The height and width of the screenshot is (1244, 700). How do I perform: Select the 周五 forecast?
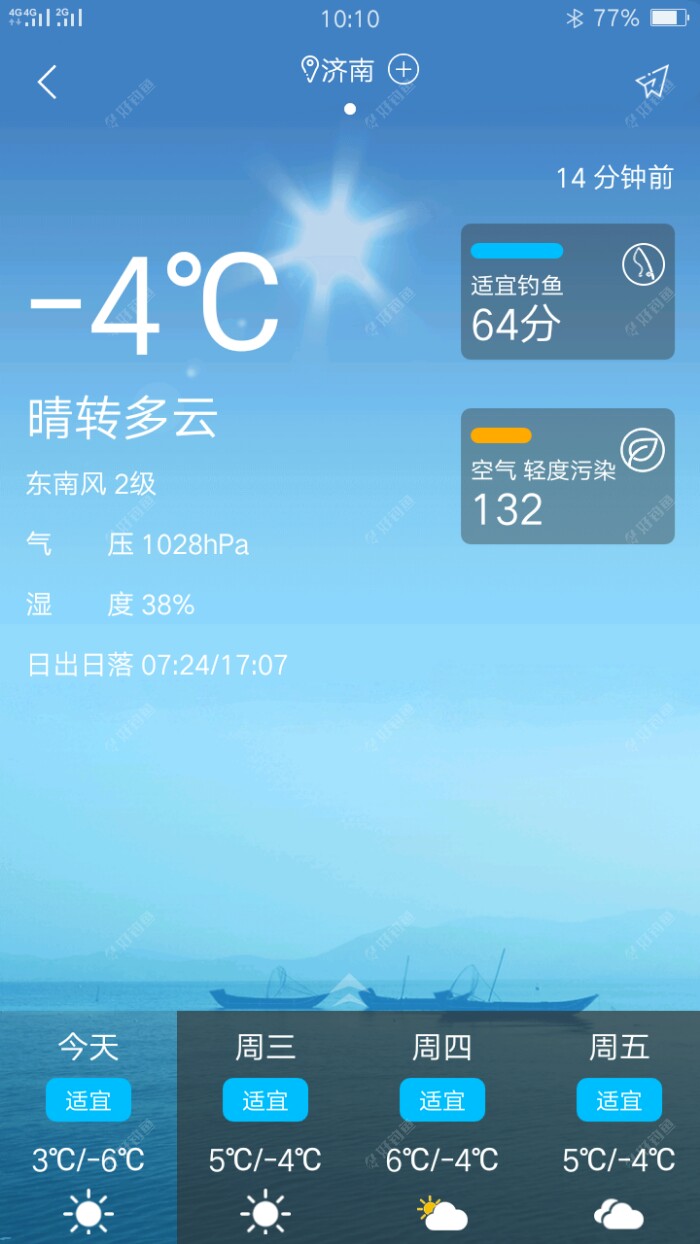[x=618, y=1126]
